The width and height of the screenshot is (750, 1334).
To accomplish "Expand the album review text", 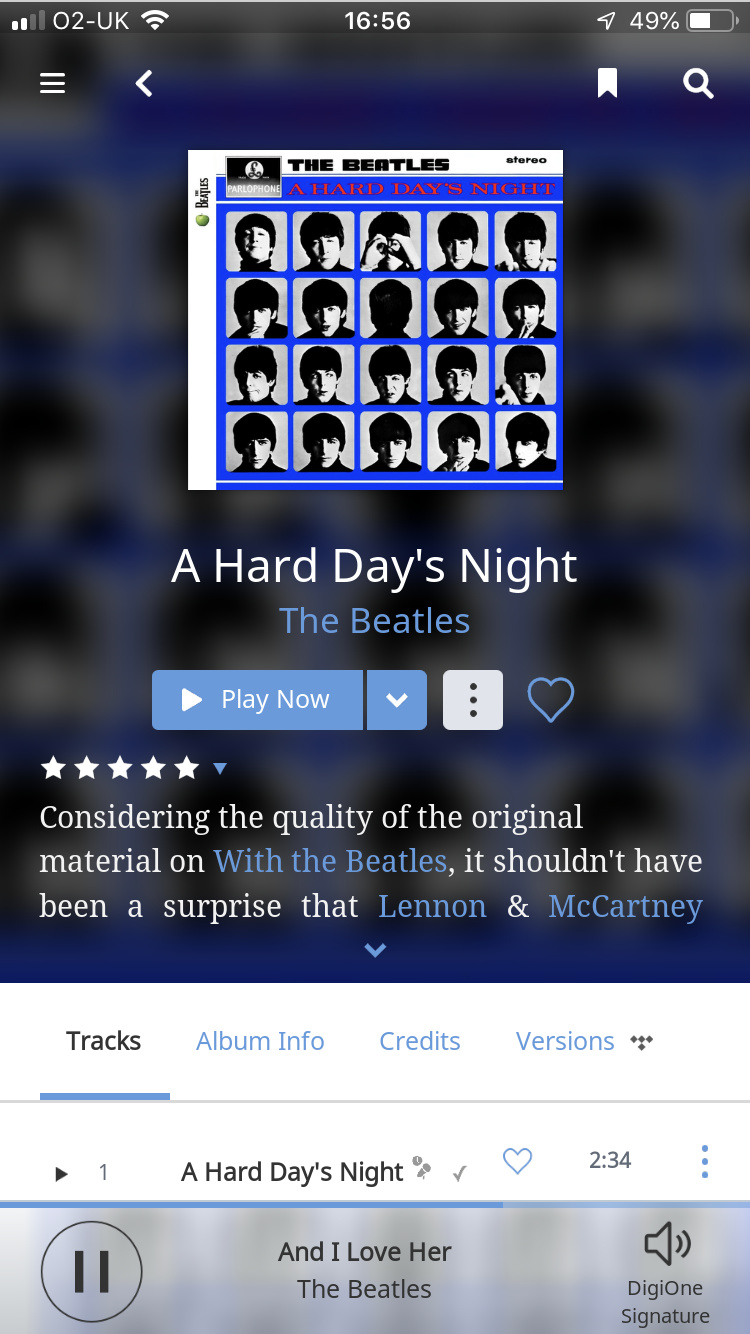I will coord(375,951).
